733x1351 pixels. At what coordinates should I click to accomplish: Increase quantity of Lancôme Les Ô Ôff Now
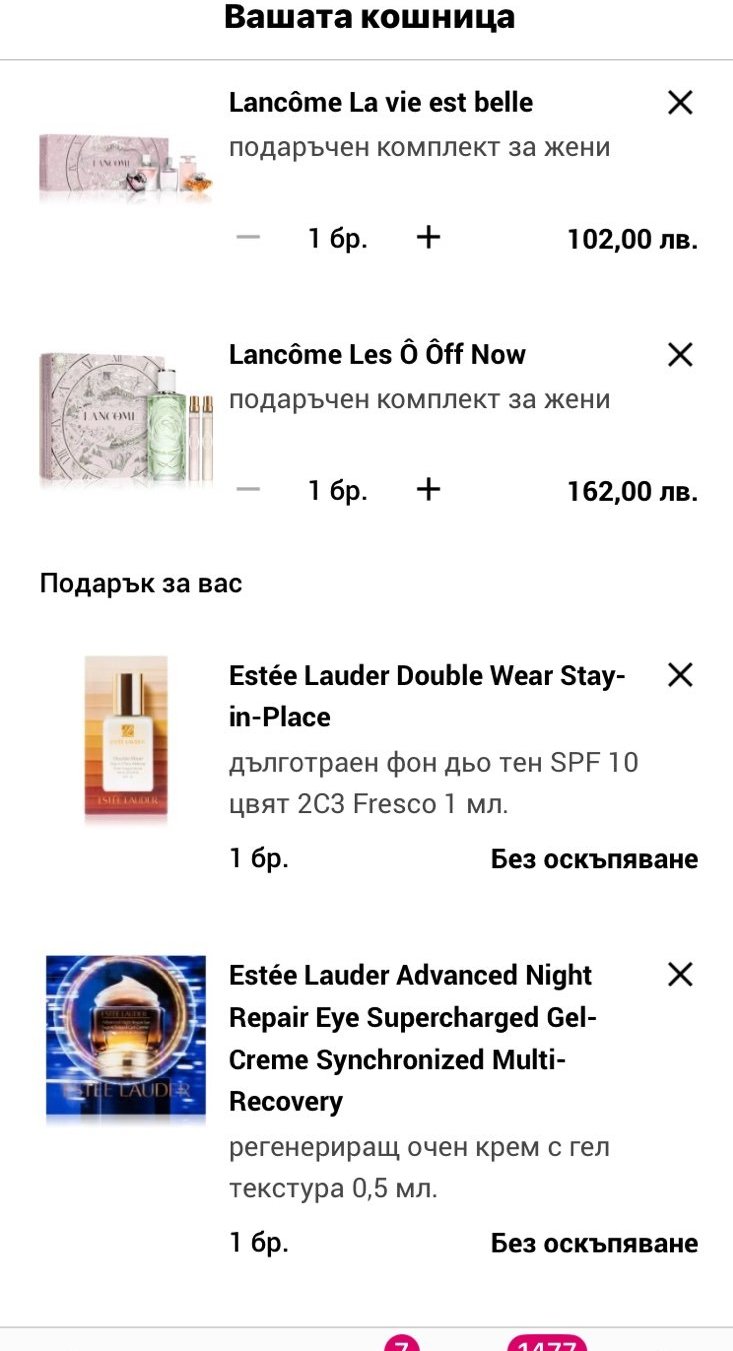(428, 490)
